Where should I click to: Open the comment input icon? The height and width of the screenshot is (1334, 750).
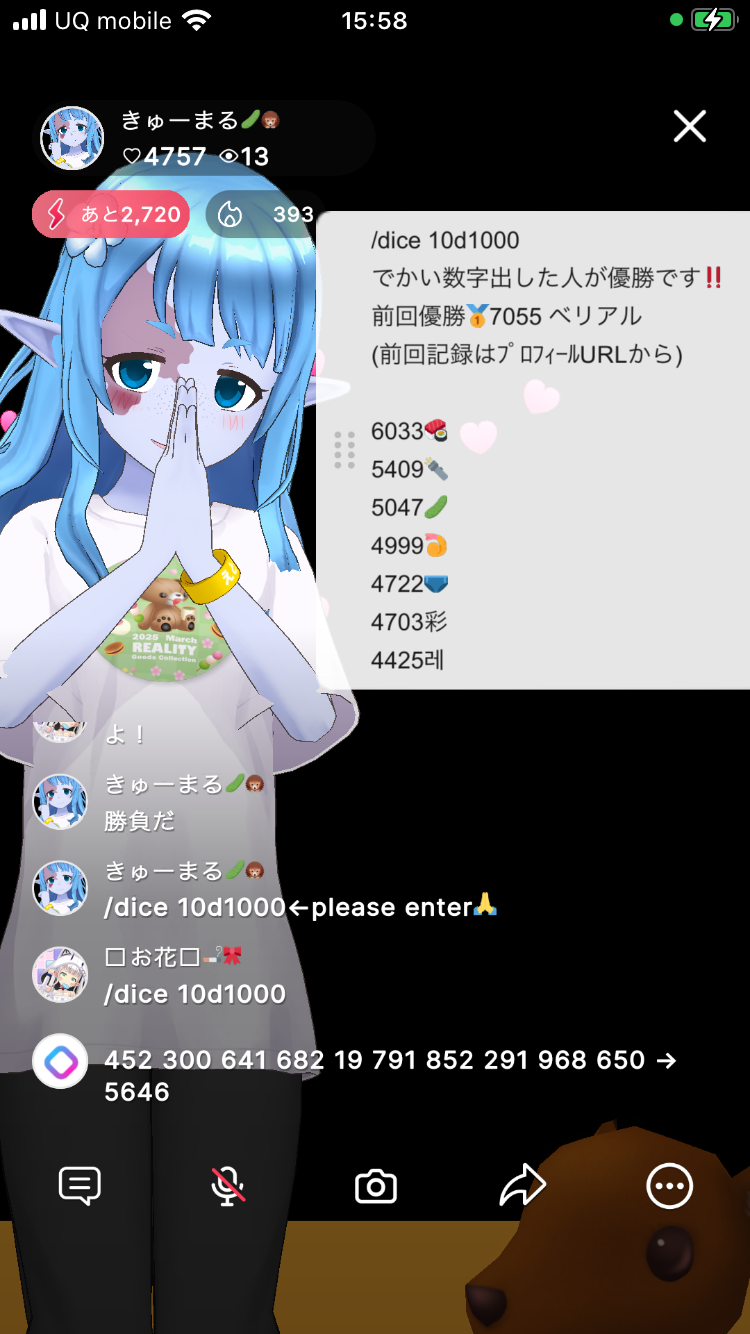point(80,1187)
